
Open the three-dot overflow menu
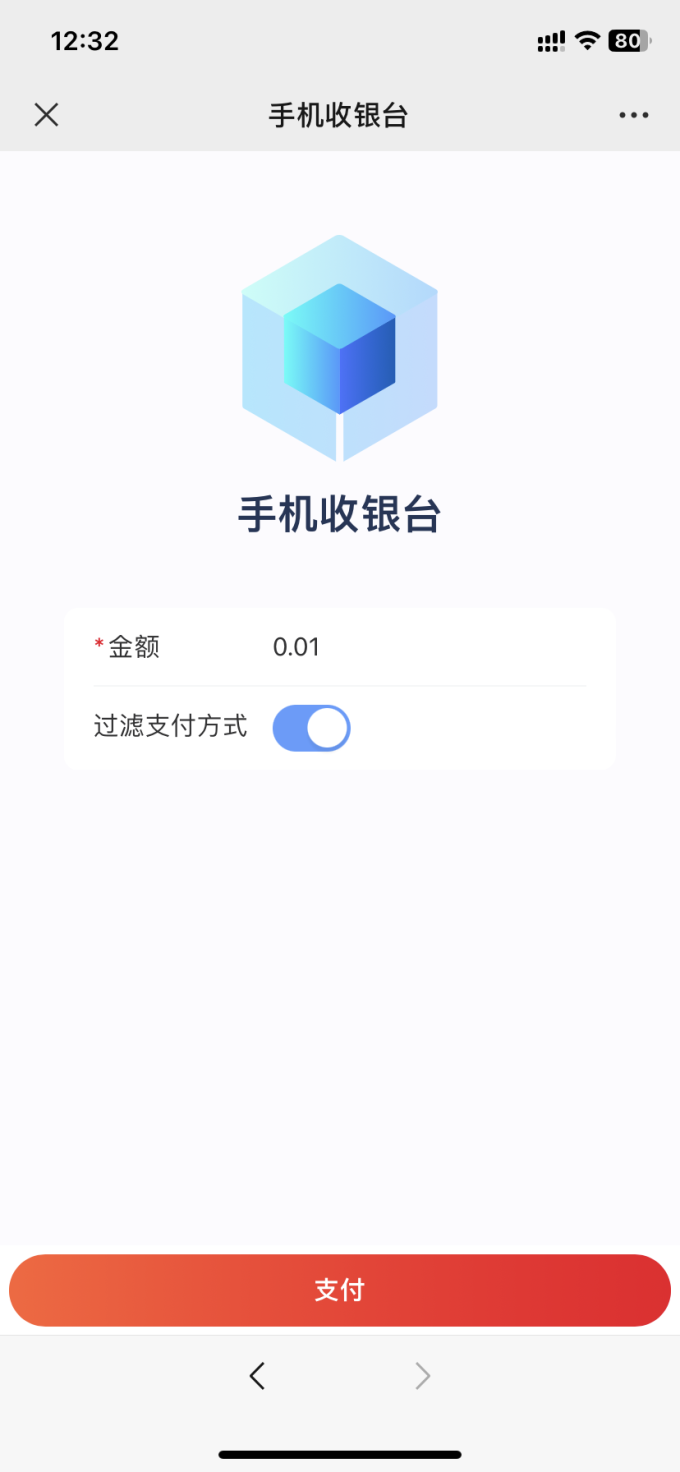pyautogui.click(x=633, y=115)
